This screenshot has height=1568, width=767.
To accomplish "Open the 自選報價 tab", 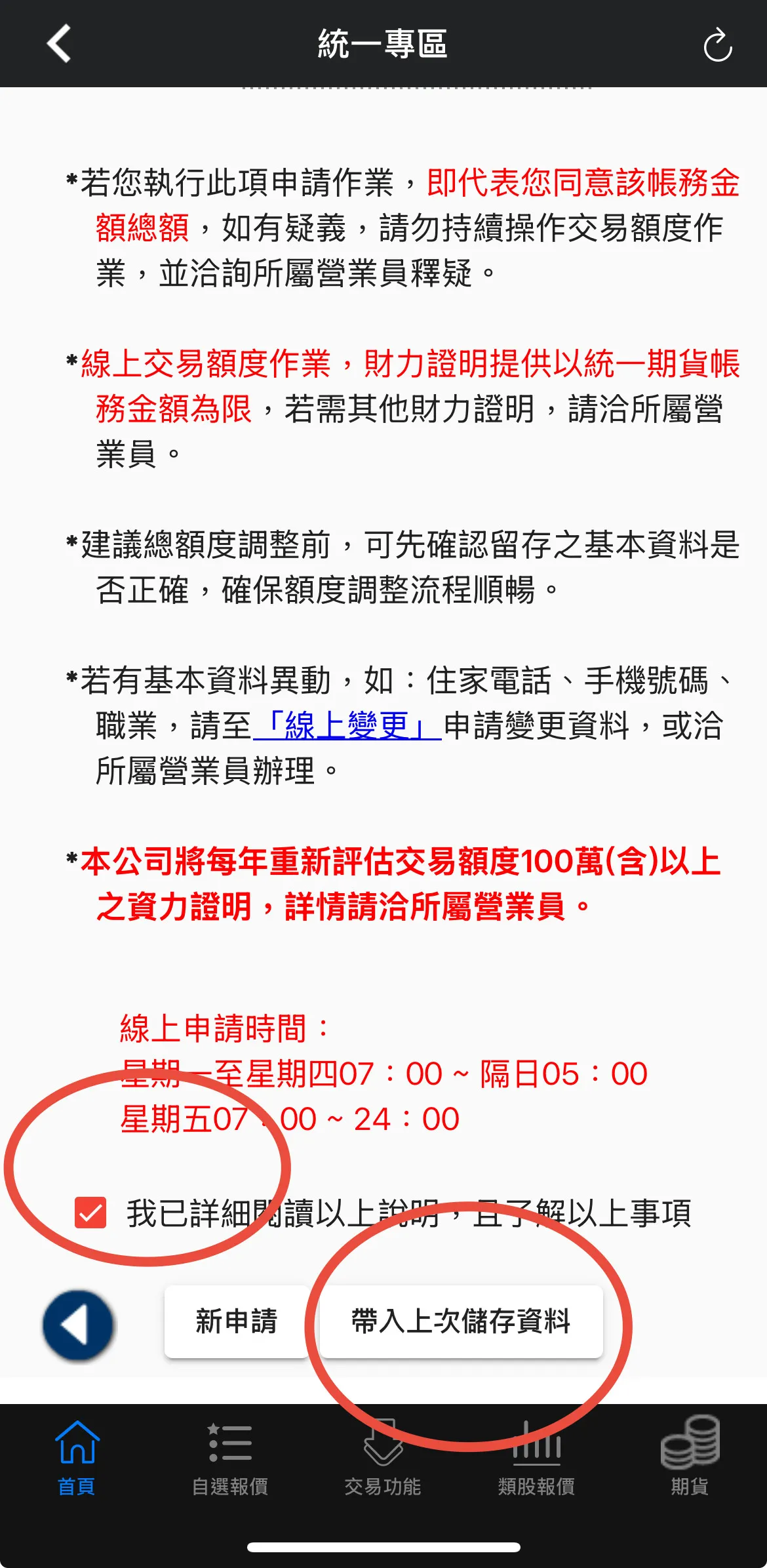I will point(230,1457).
